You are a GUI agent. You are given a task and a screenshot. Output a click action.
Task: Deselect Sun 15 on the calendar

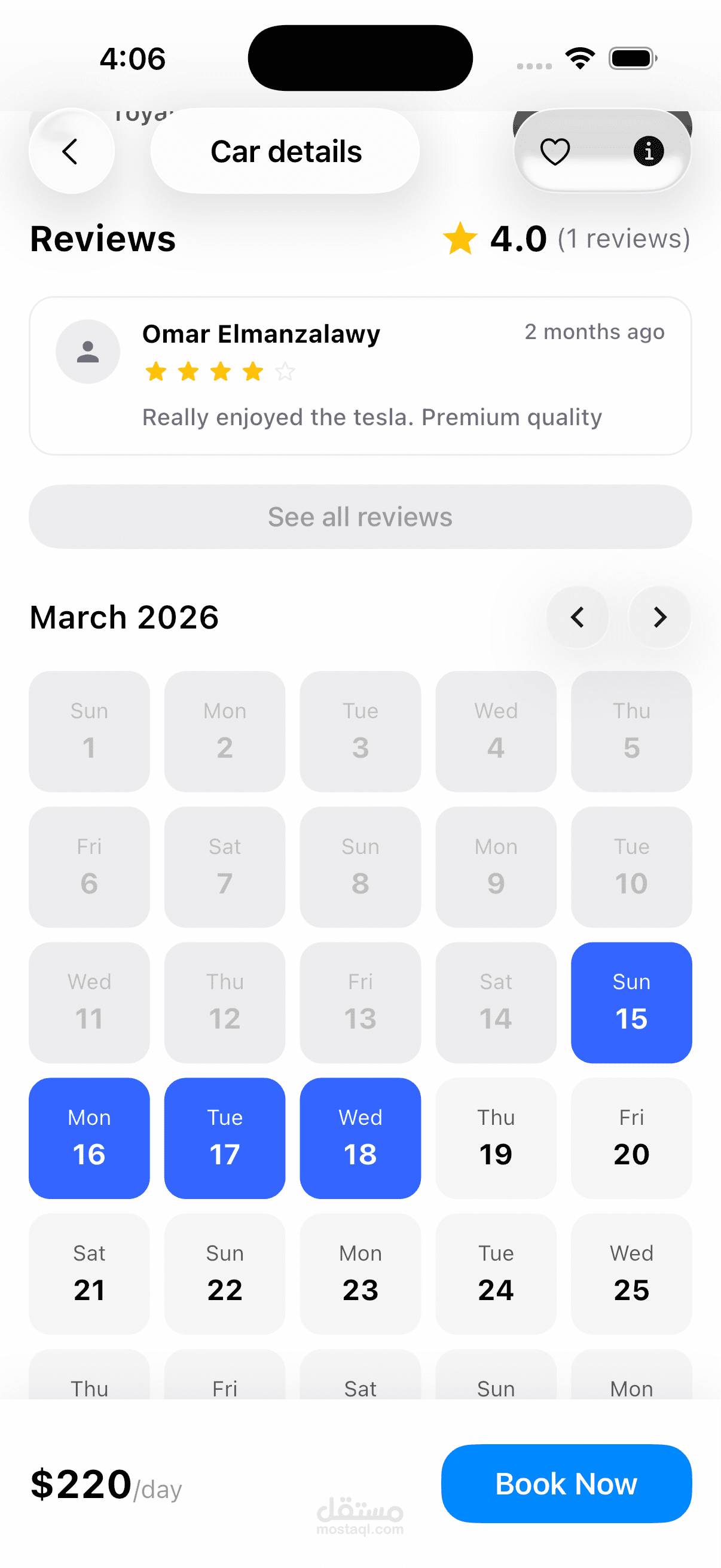[x=631, y=1002]
